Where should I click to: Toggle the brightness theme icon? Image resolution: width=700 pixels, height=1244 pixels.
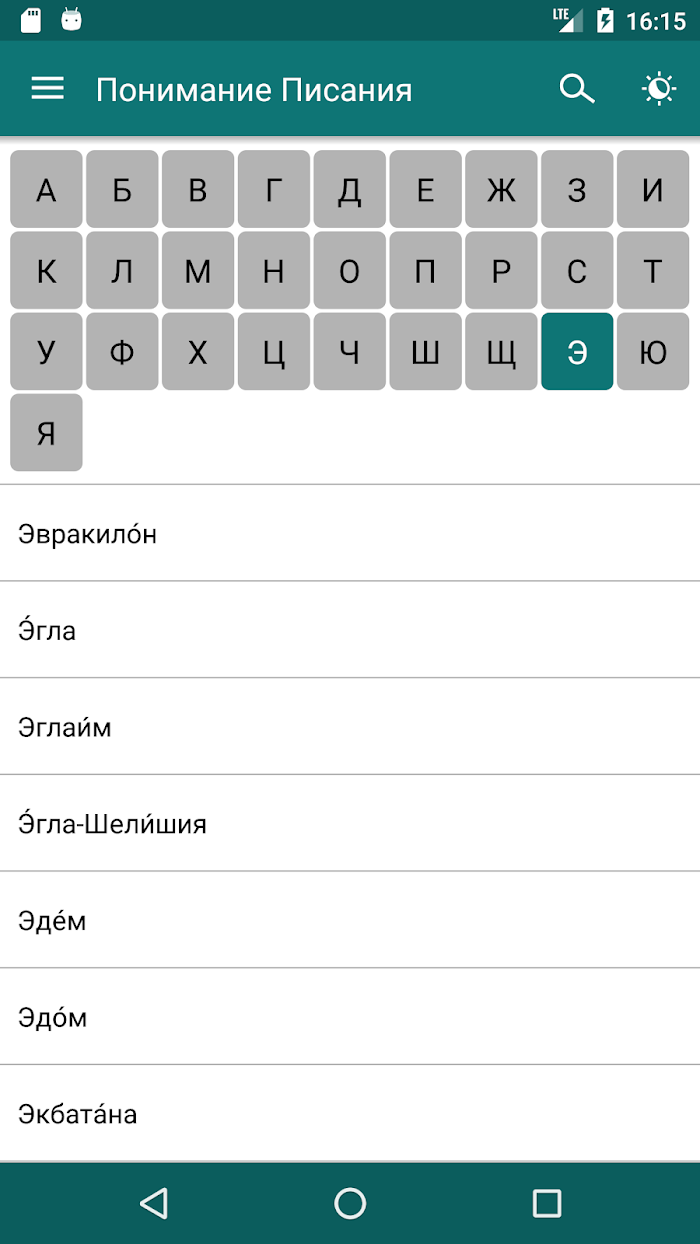pos(658,89)
